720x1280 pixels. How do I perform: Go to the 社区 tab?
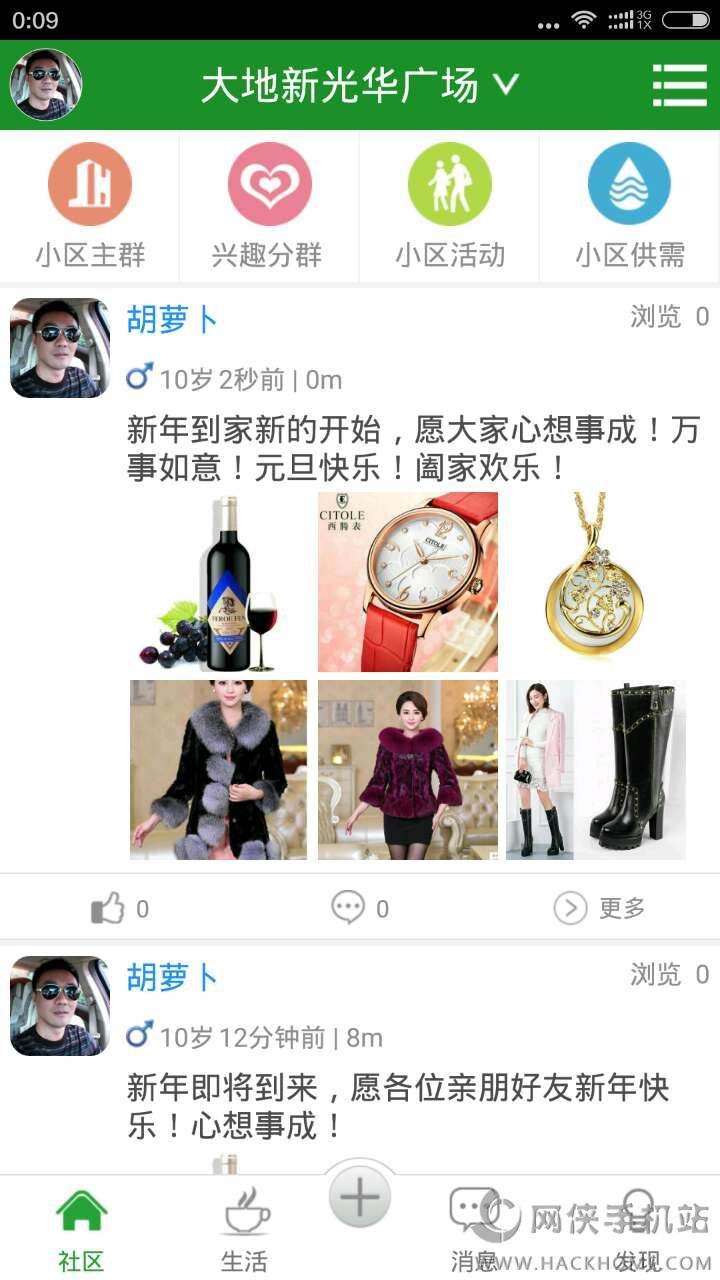[81, 1229]
